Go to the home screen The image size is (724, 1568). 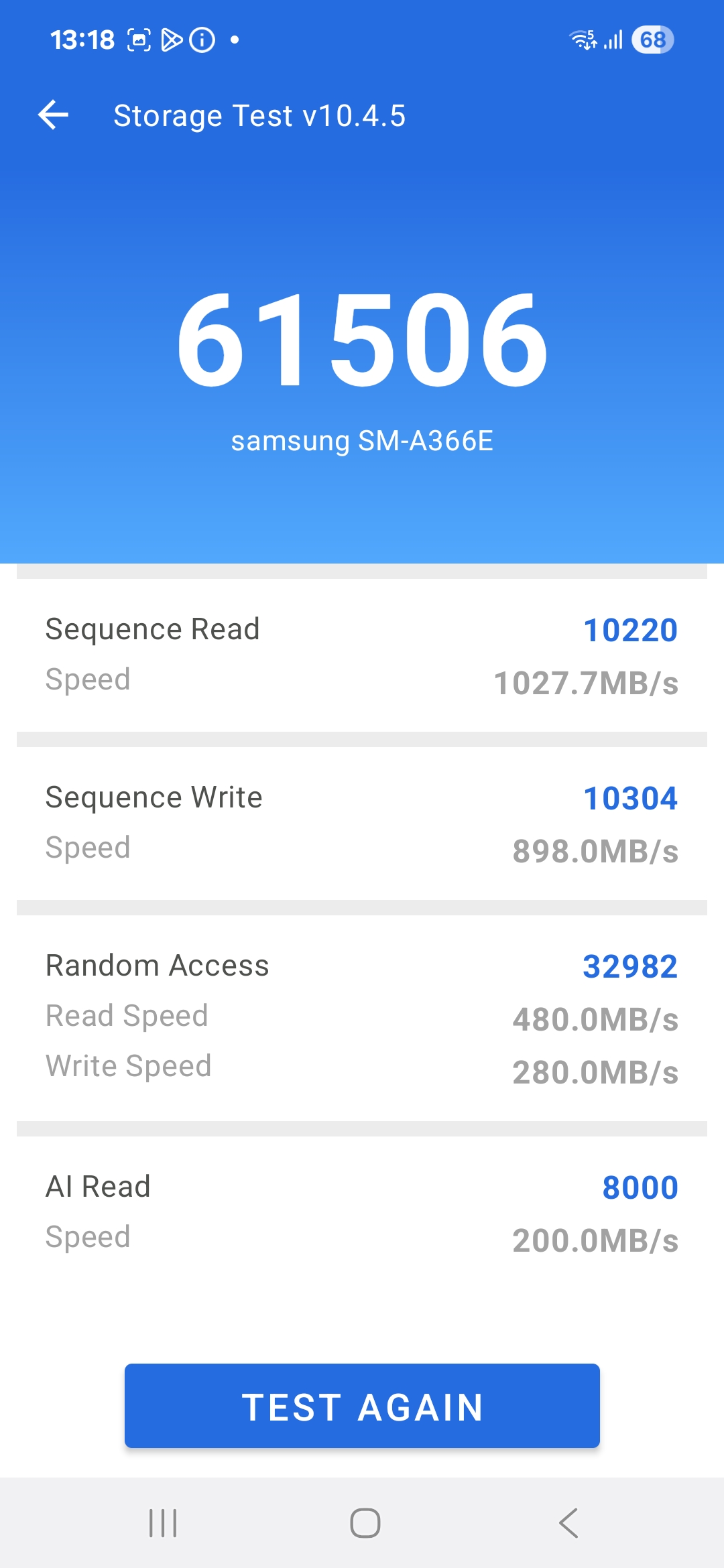365,1523
